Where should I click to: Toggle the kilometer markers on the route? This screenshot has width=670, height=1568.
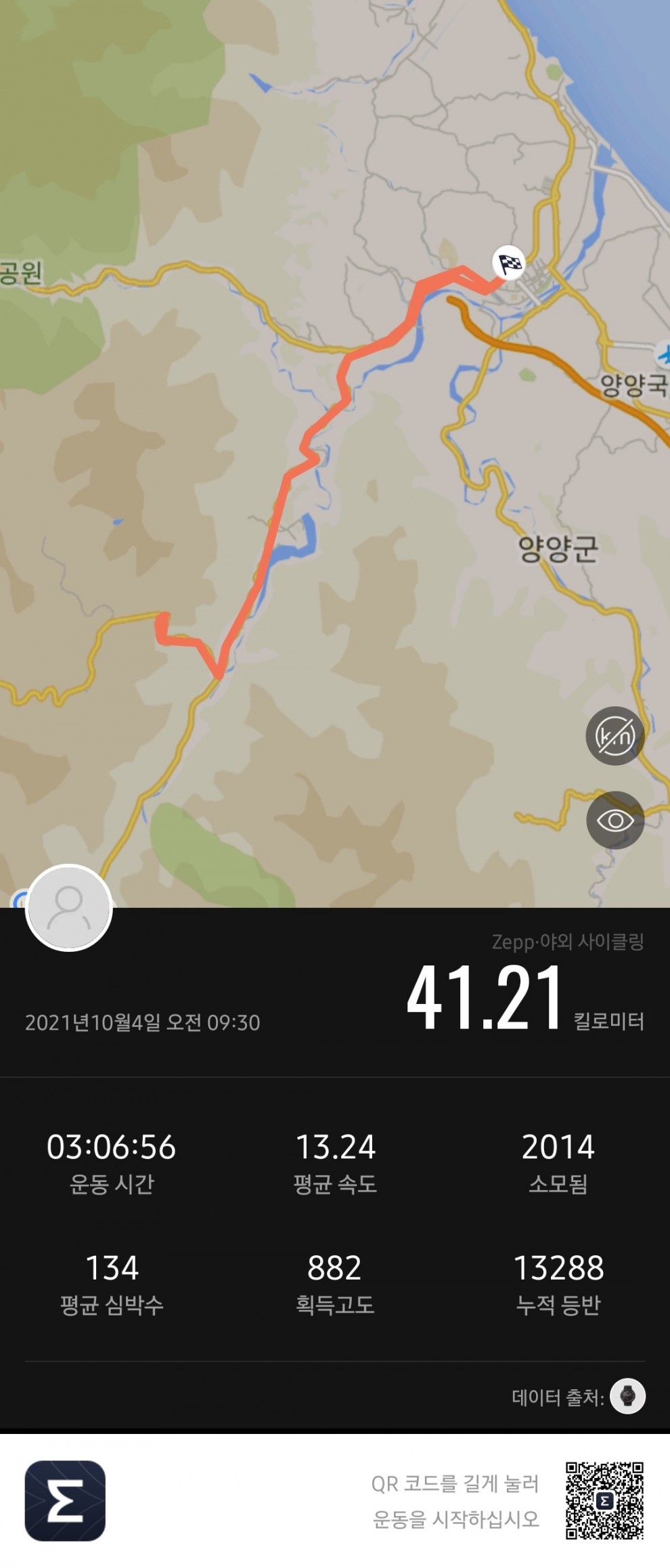[615, 736]
